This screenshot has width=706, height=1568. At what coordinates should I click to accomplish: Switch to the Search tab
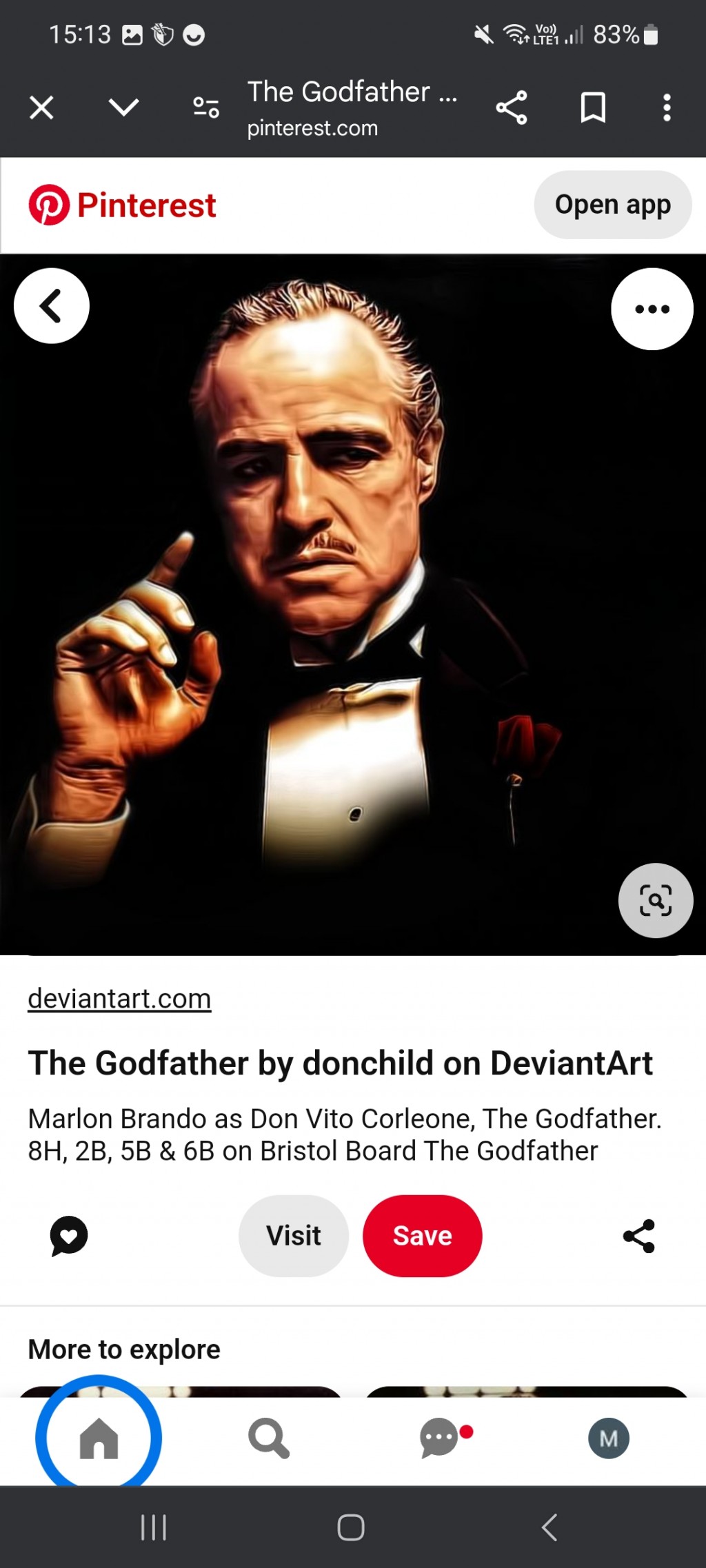pos(269,1438)
